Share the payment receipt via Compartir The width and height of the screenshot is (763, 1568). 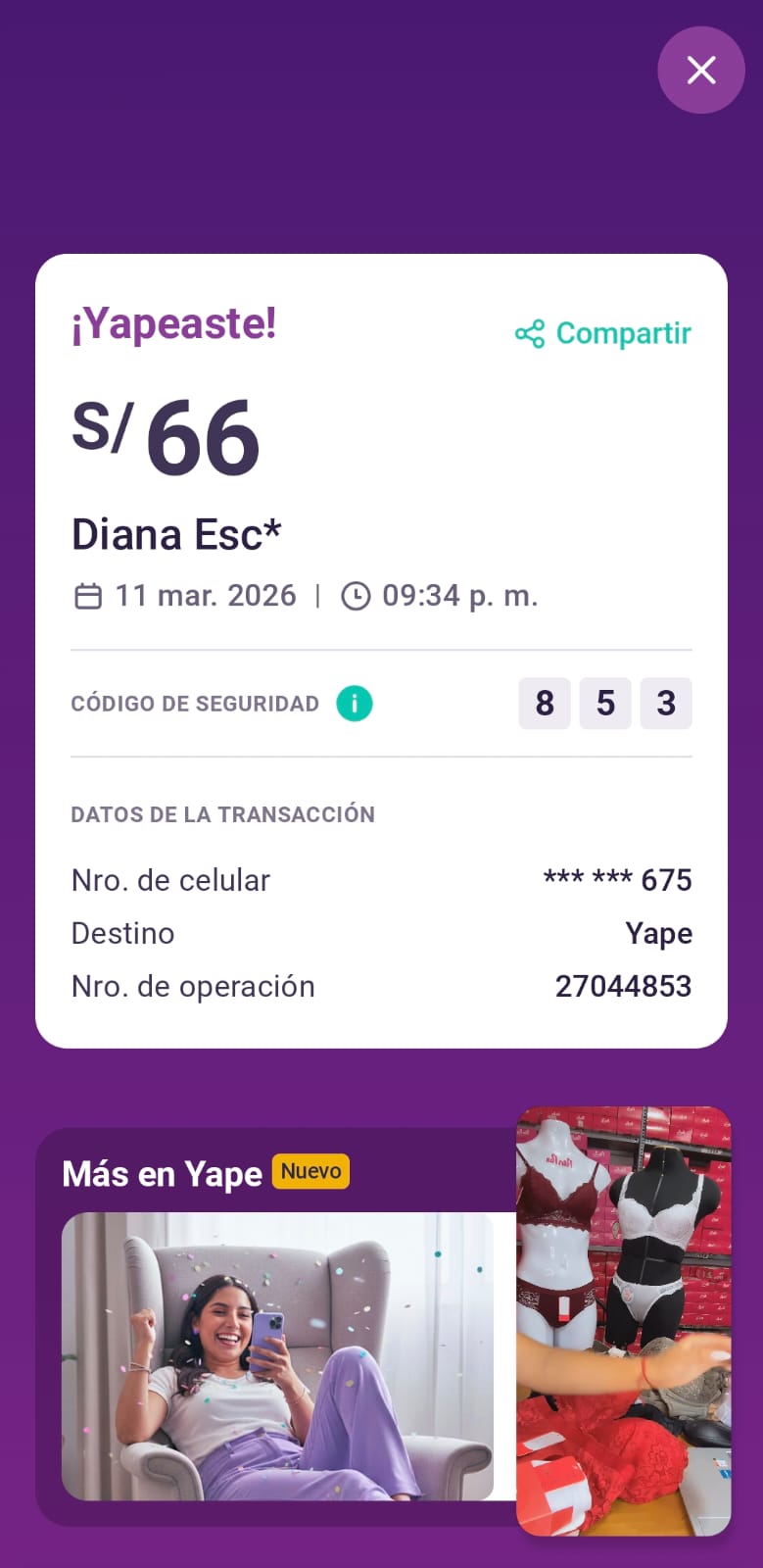click(x=603, y=334)
